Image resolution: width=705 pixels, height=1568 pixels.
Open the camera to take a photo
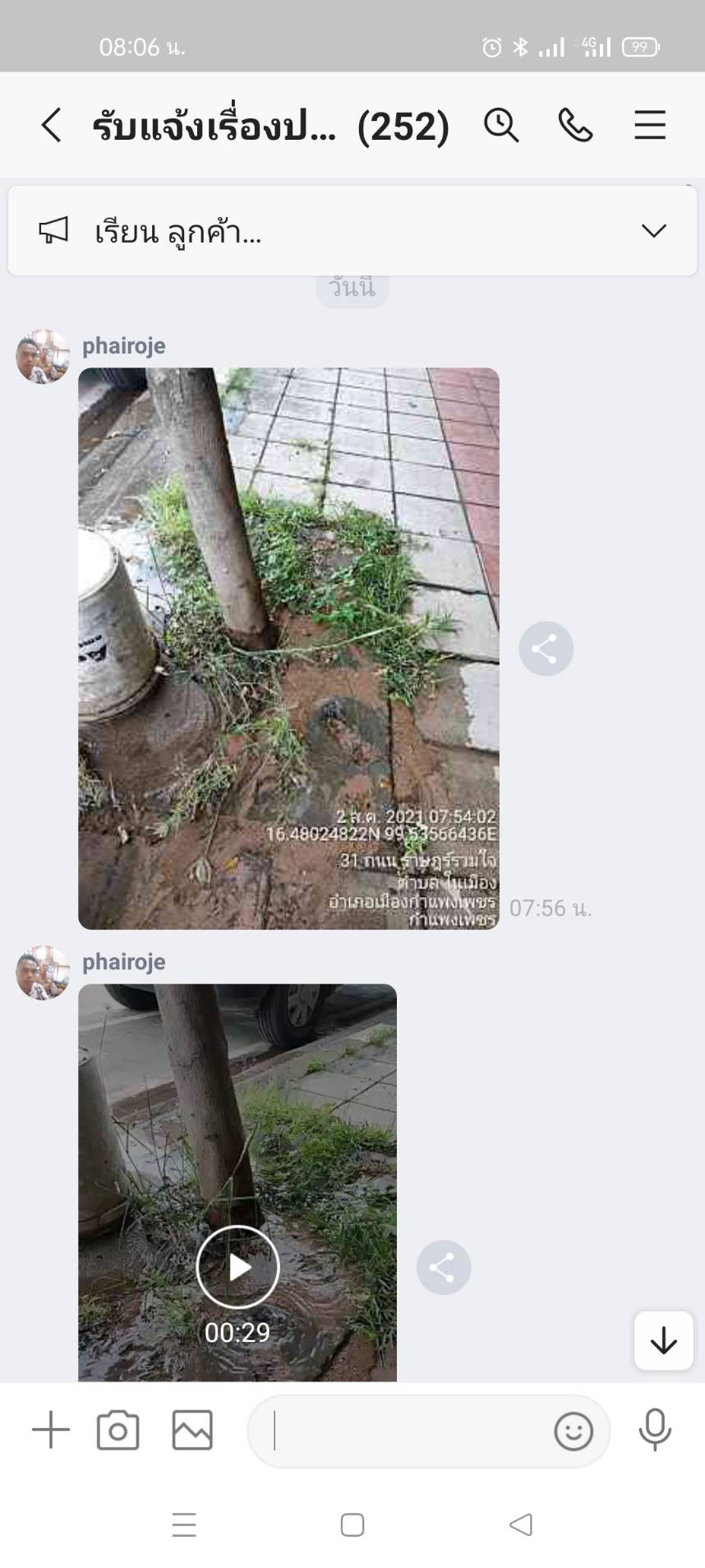pyautogui.click(x=118, y=1430)
